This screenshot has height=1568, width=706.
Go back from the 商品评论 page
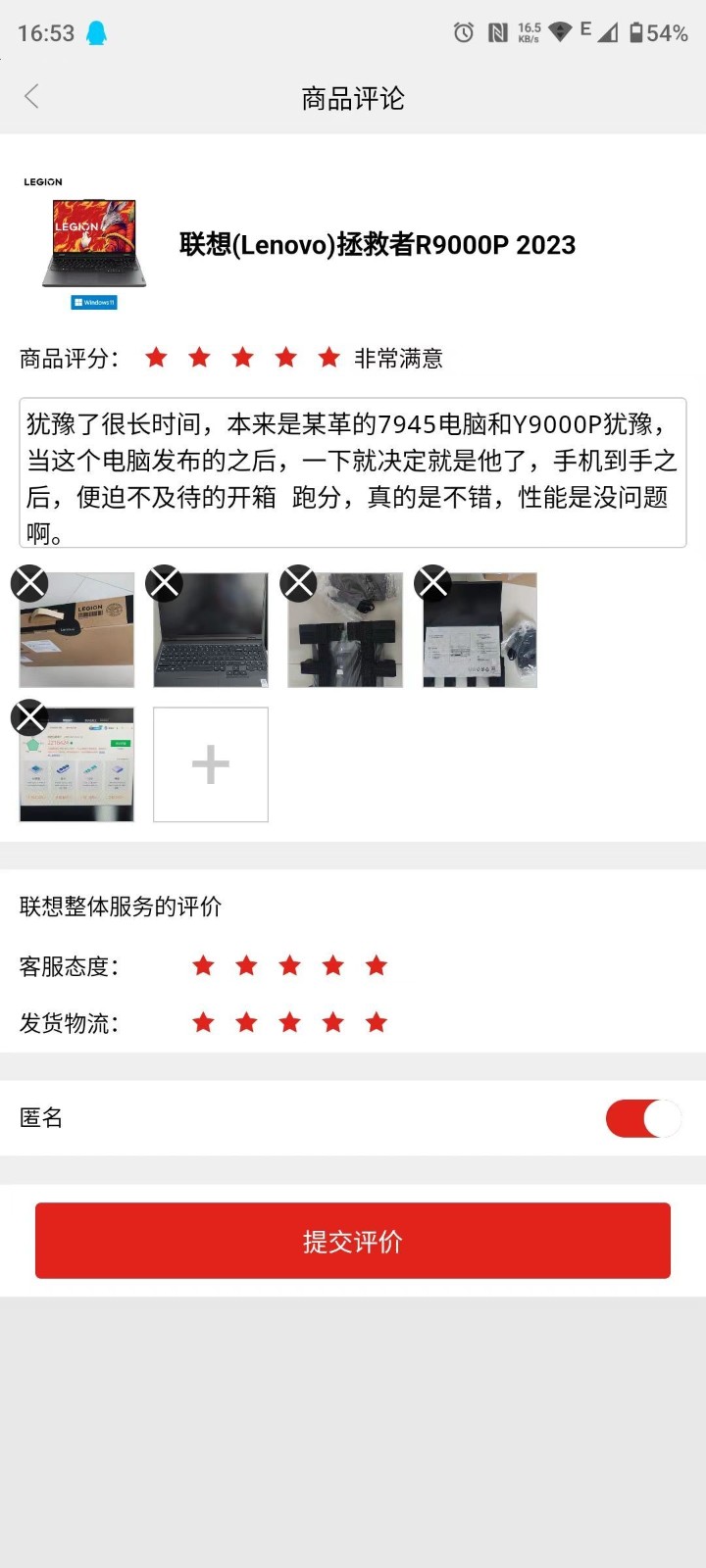[32, 96]
